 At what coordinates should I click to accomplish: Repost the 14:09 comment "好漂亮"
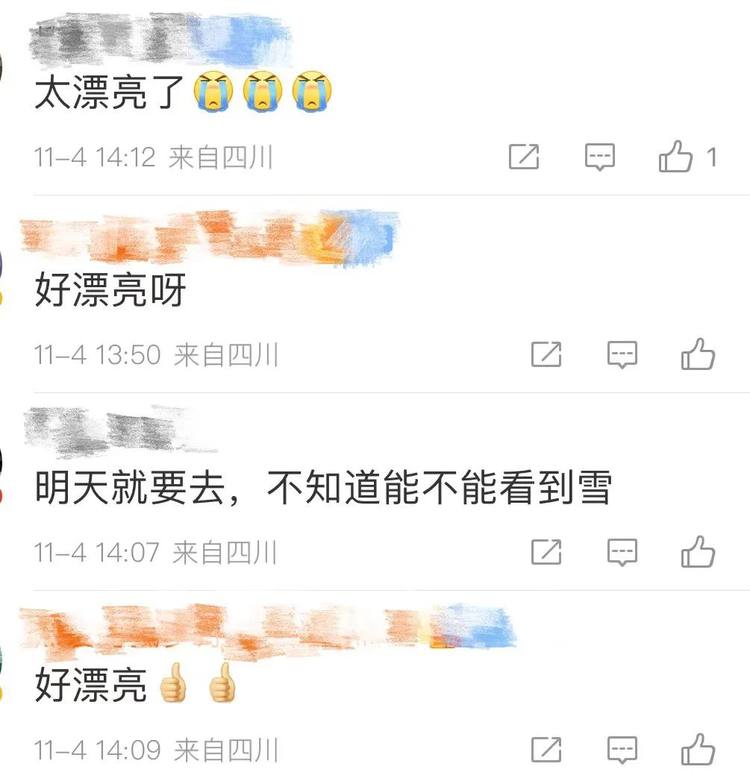pyautogui.click(x=546, y=749)
